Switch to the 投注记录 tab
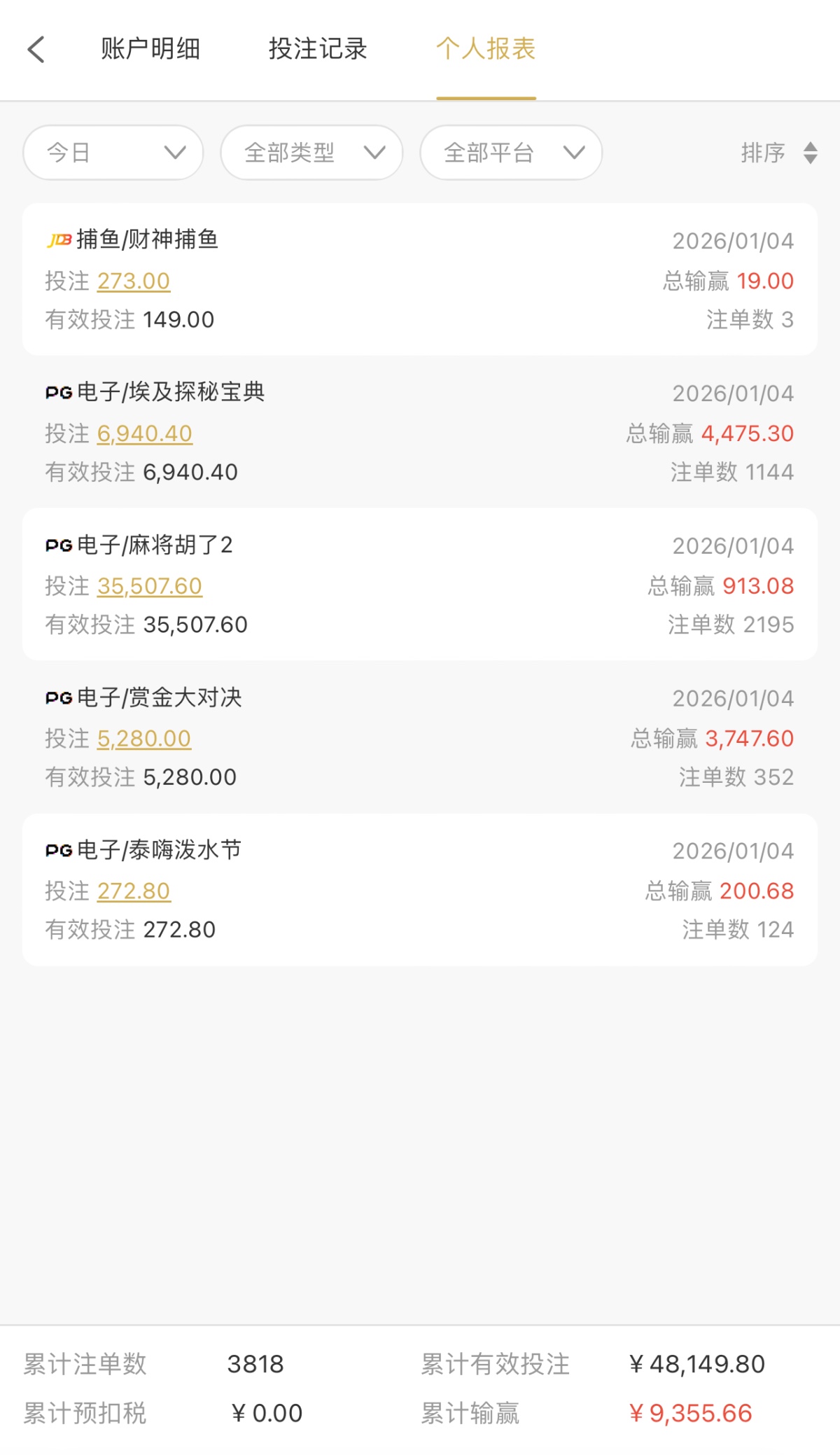The height and width of the screenshot is (1455, 840). 318,49
